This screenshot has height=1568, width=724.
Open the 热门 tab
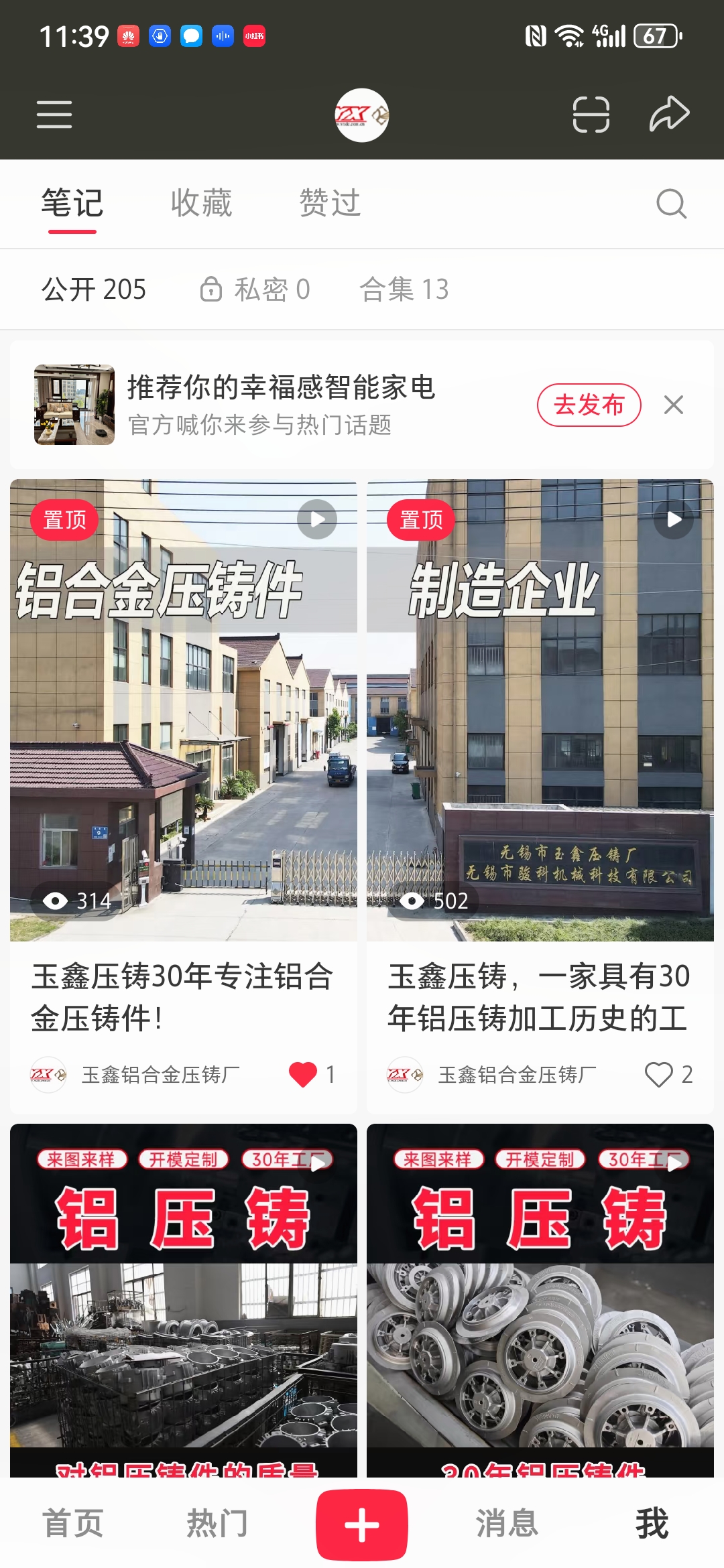(x=217, y=1524)
